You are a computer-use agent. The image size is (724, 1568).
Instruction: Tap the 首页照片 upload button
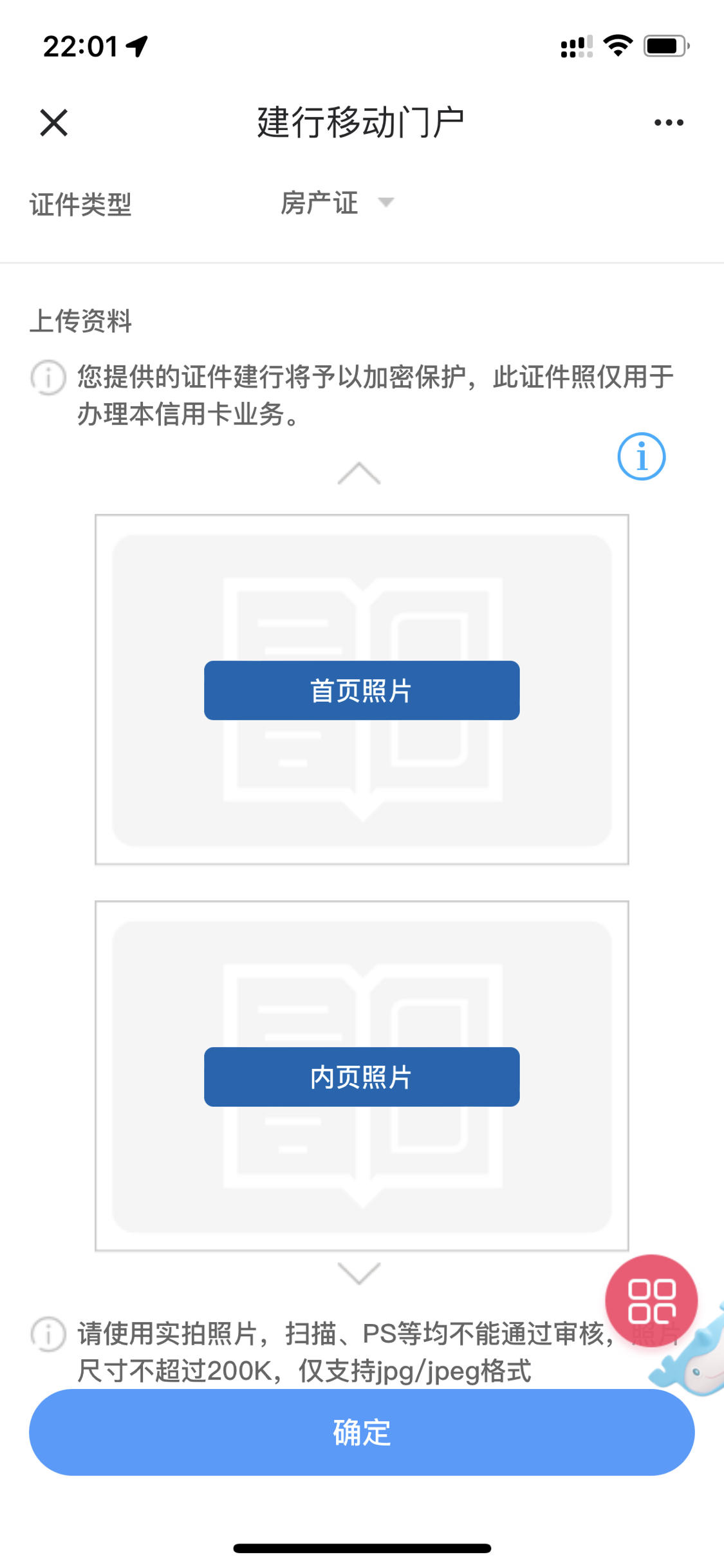360,690
